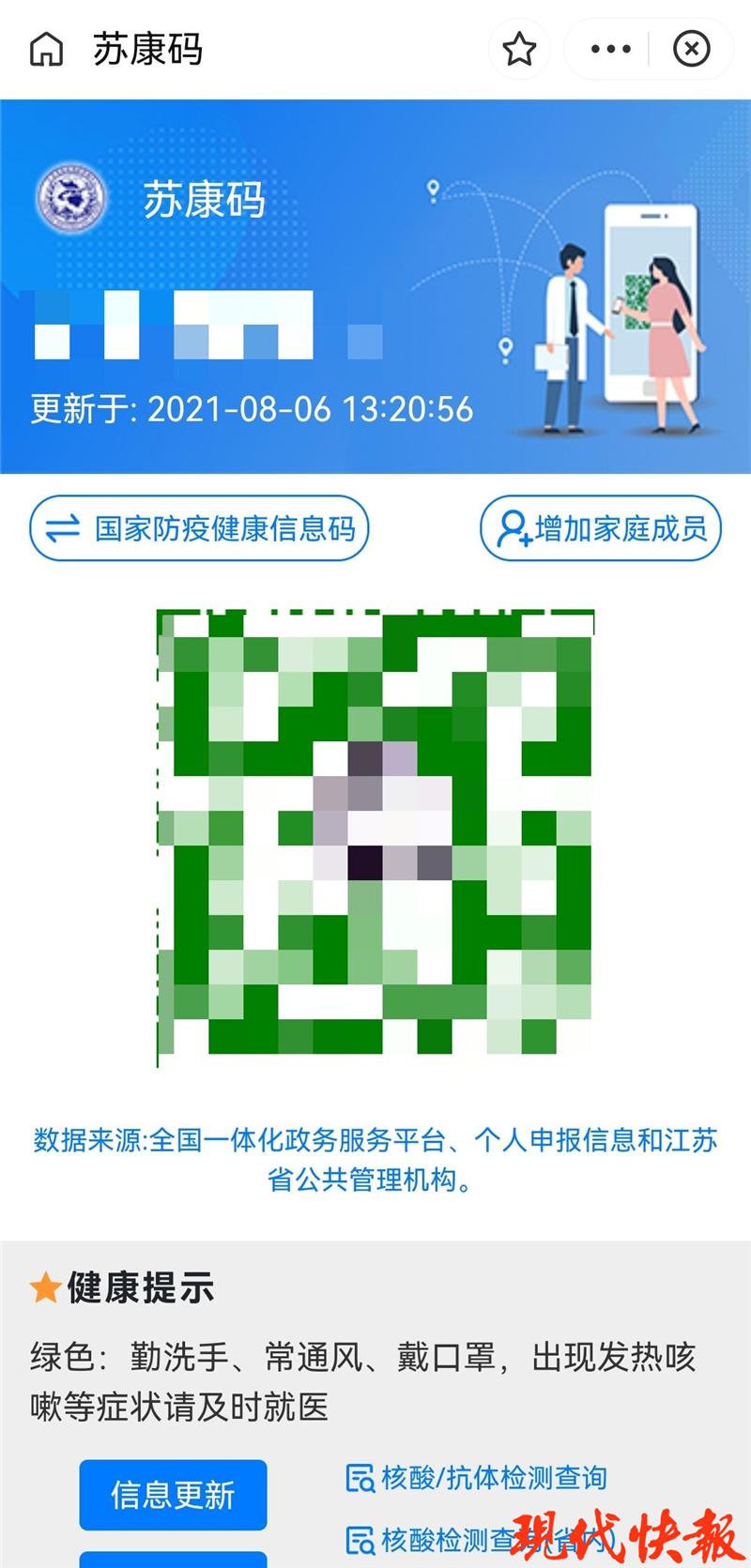Open 核酸/抗体检测查询
The image size is (751, 1568).
(477, 1478)
